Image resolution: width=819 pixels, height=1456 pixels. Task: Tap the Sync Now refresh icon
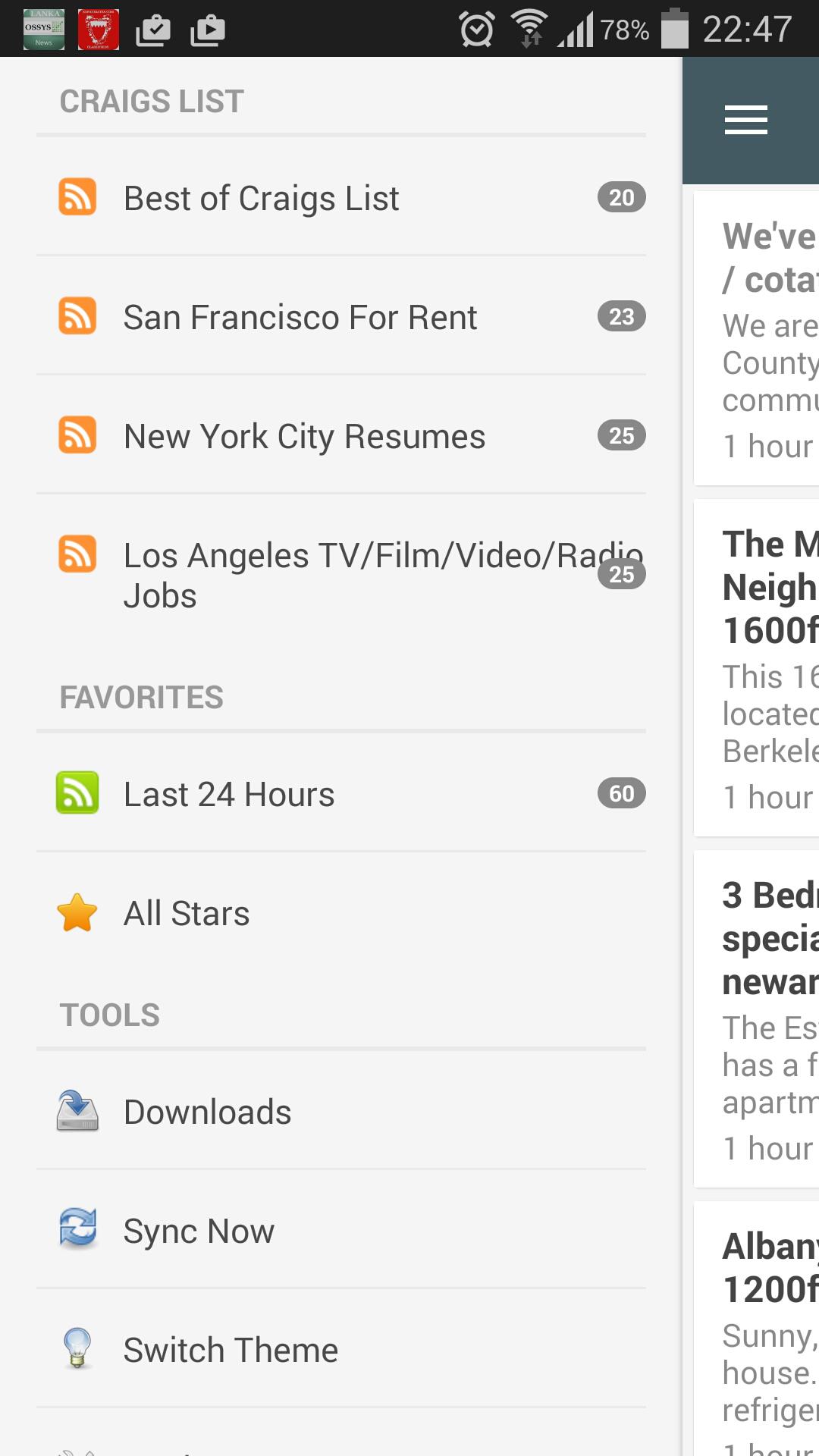point(77,1230)
